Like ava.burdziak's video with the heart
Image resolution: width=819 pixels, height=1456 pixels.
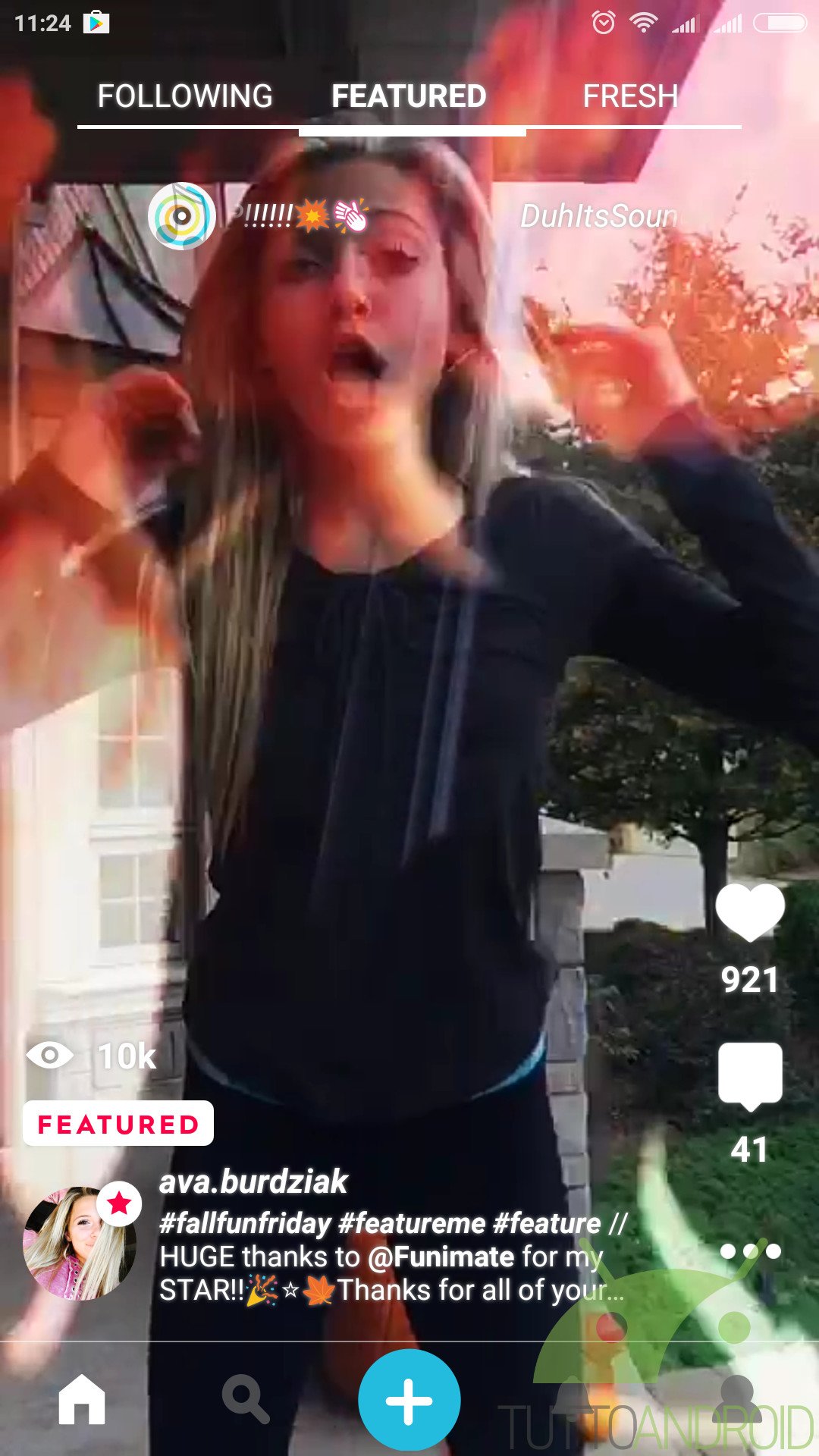coord(749,912)
